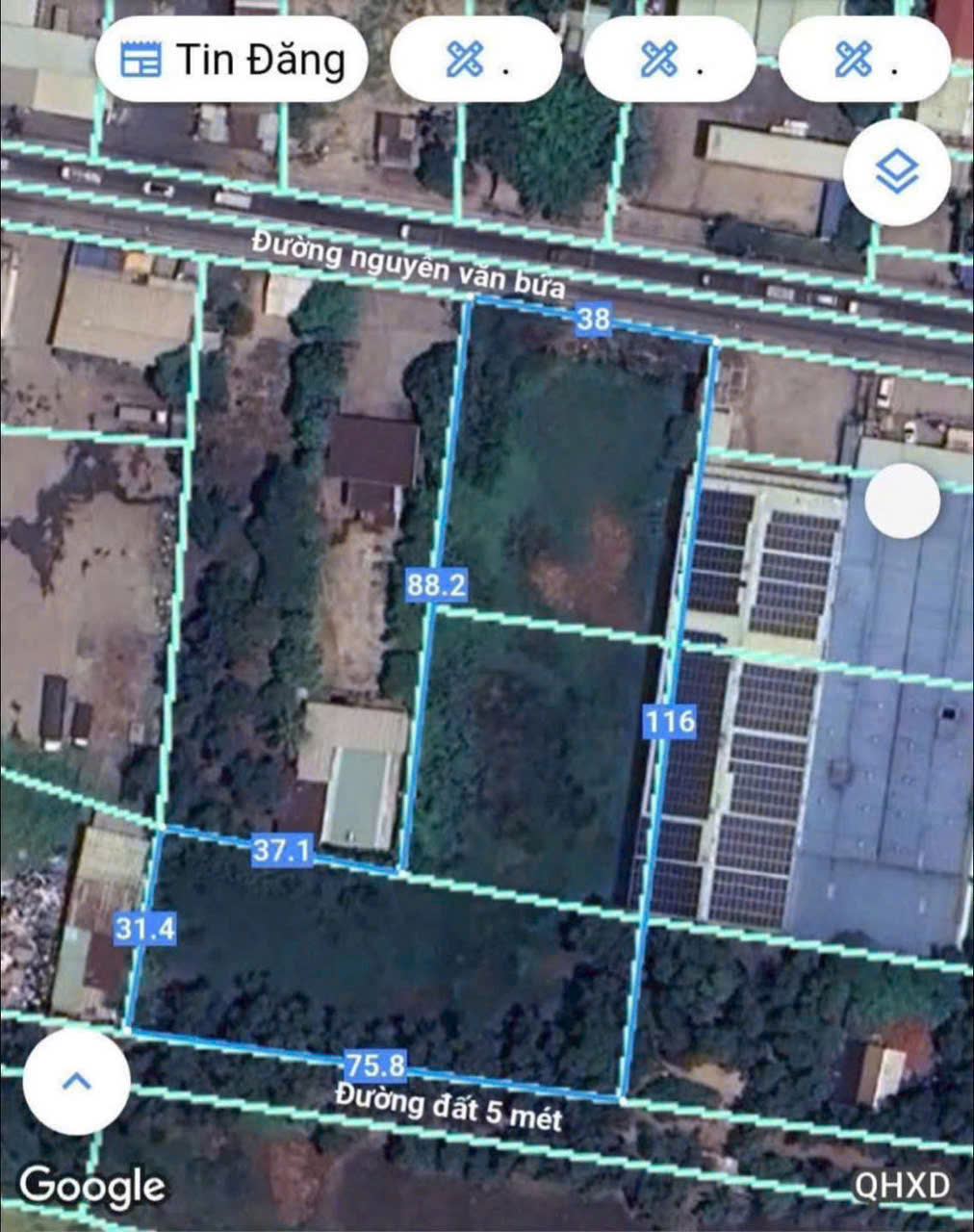Open the Tin Đăng listings chip
This screenshot has height=1232, width=974.
[x=231, y=60]
